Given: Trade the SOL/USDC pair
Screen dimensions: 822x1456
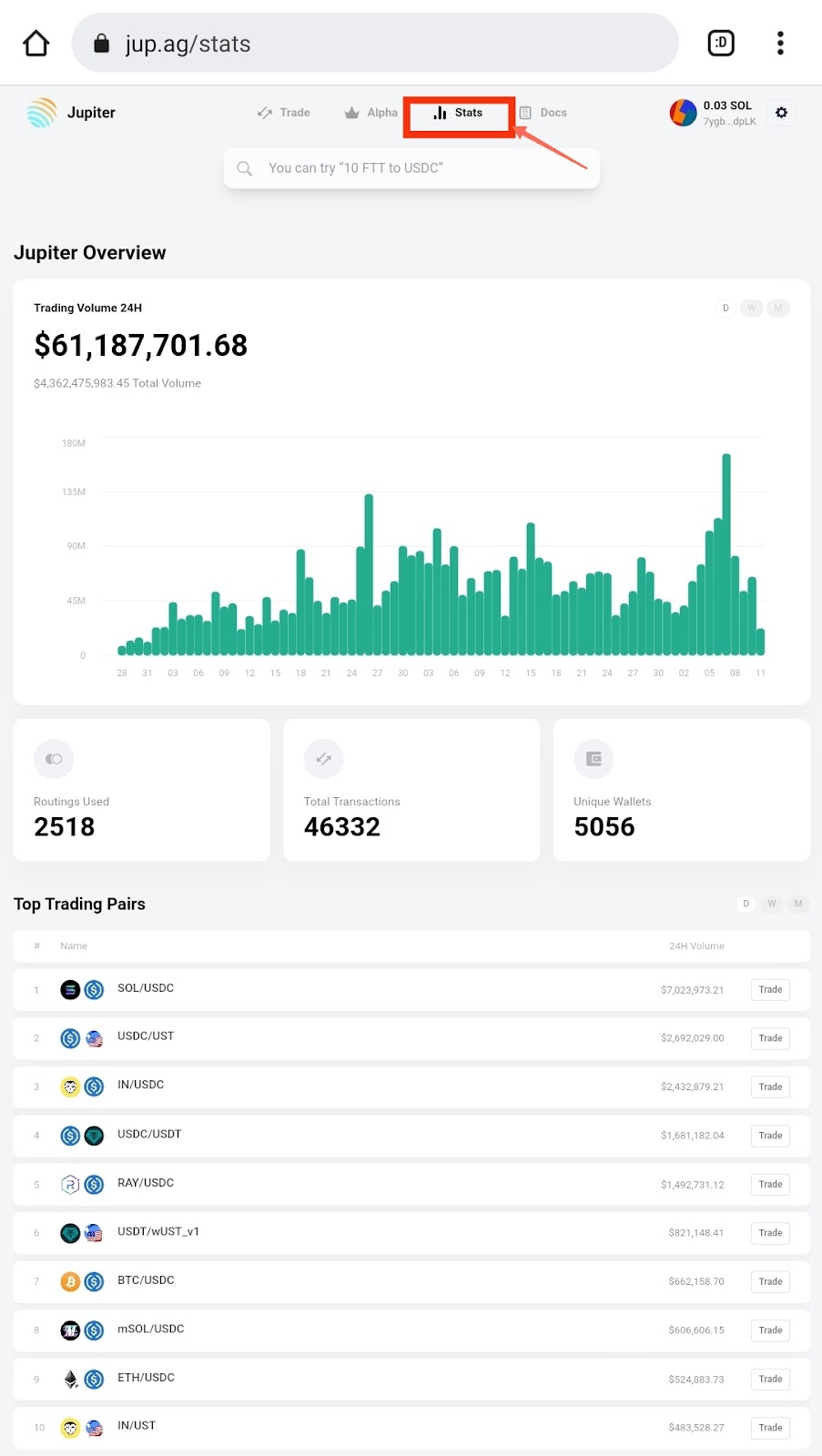Looking at the screenshot, I should point(770,989).
